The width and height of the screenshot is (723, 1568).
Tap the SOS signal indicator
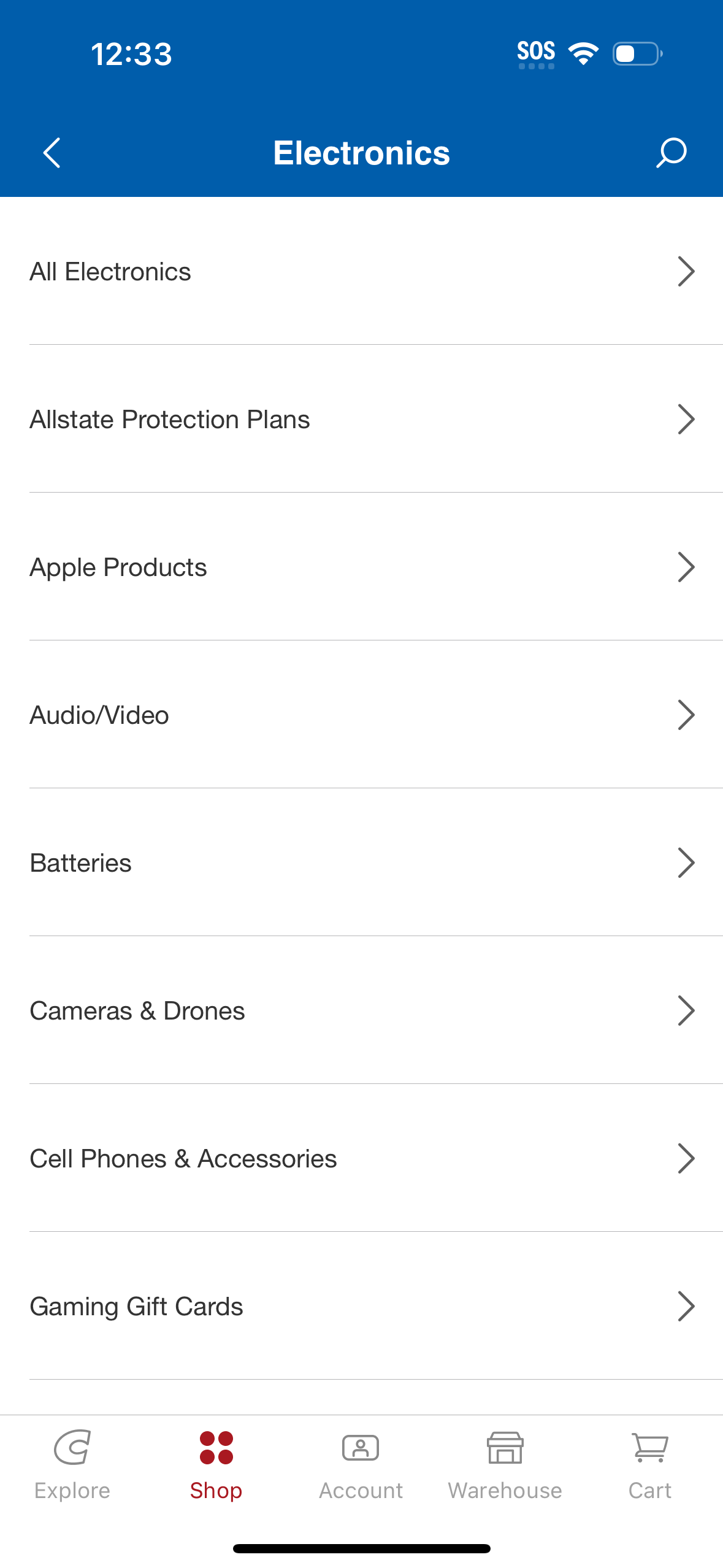(x=535, y=52)
